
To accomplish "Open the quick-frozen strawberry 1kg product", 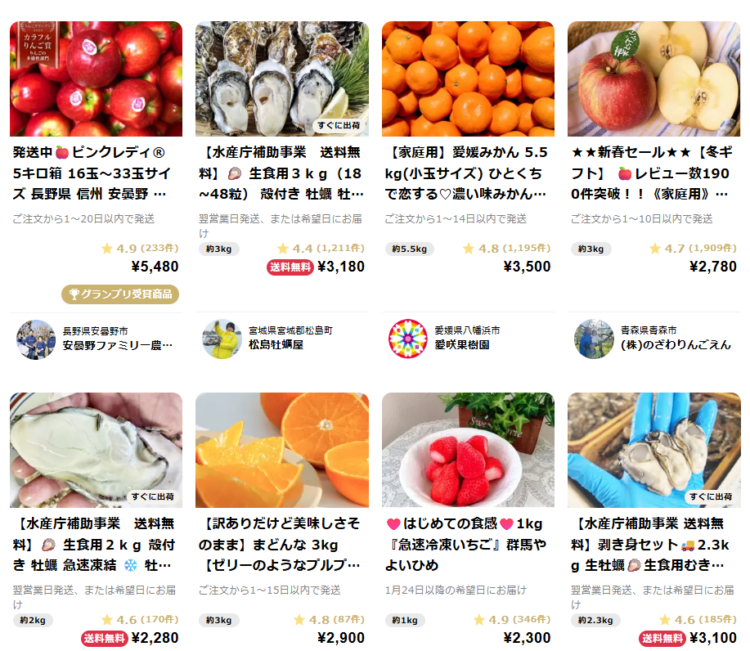I will click(x=467, y=449).
